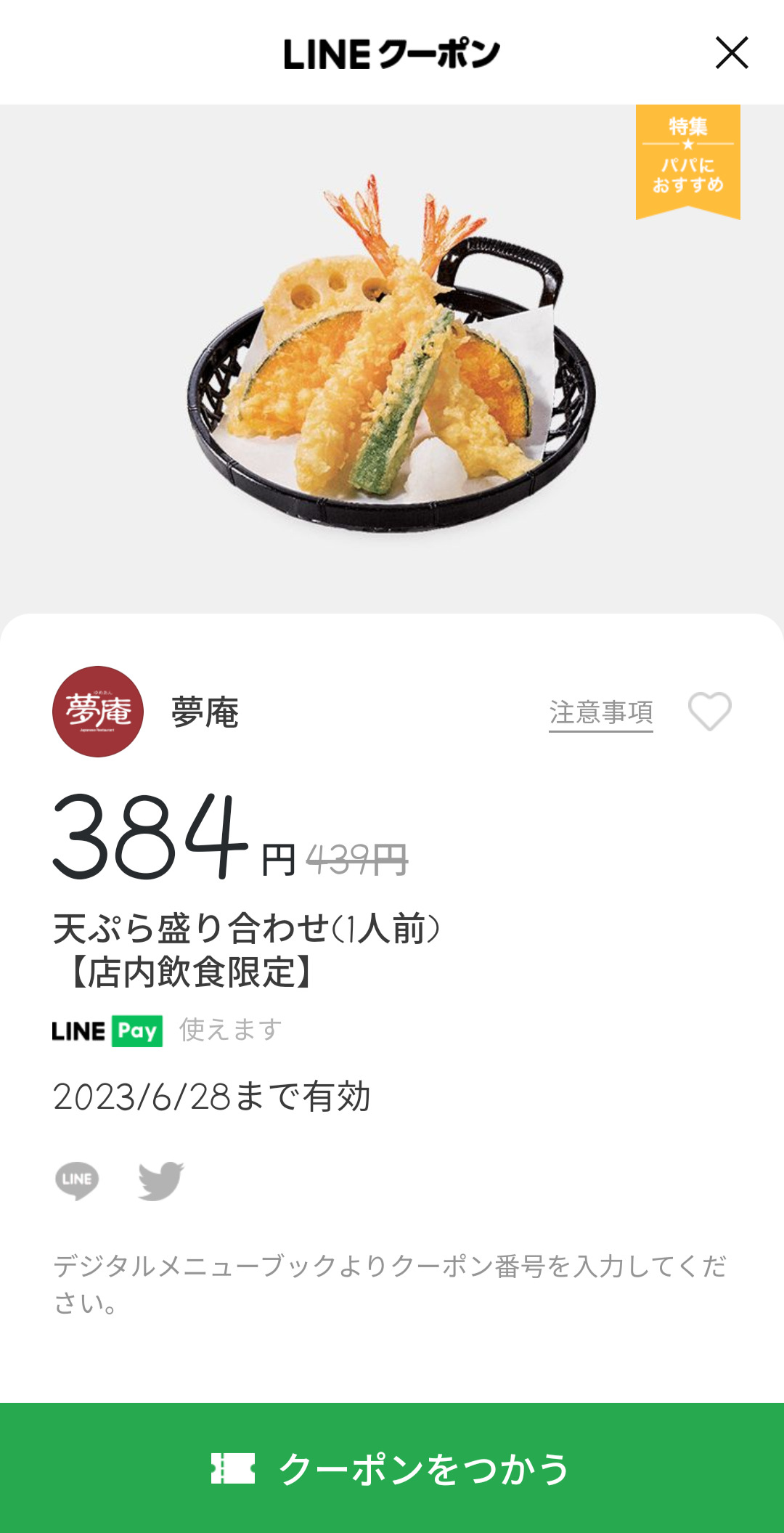Share the coupon via LINE
This screenshot has height=1533, width=784.
[77, 1180]
